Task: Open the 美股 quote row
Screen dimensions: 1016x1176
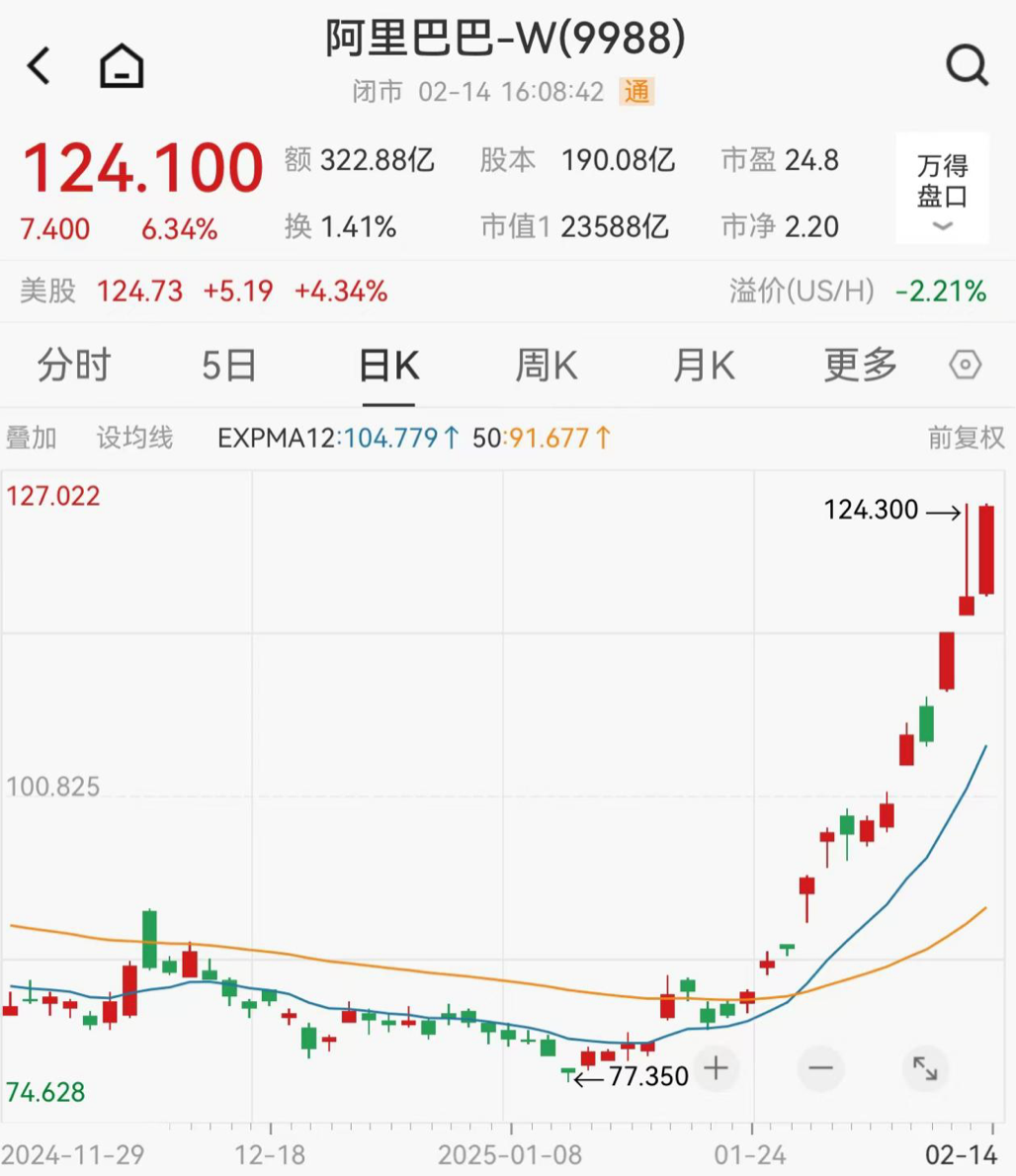Action: pos(203,292)
